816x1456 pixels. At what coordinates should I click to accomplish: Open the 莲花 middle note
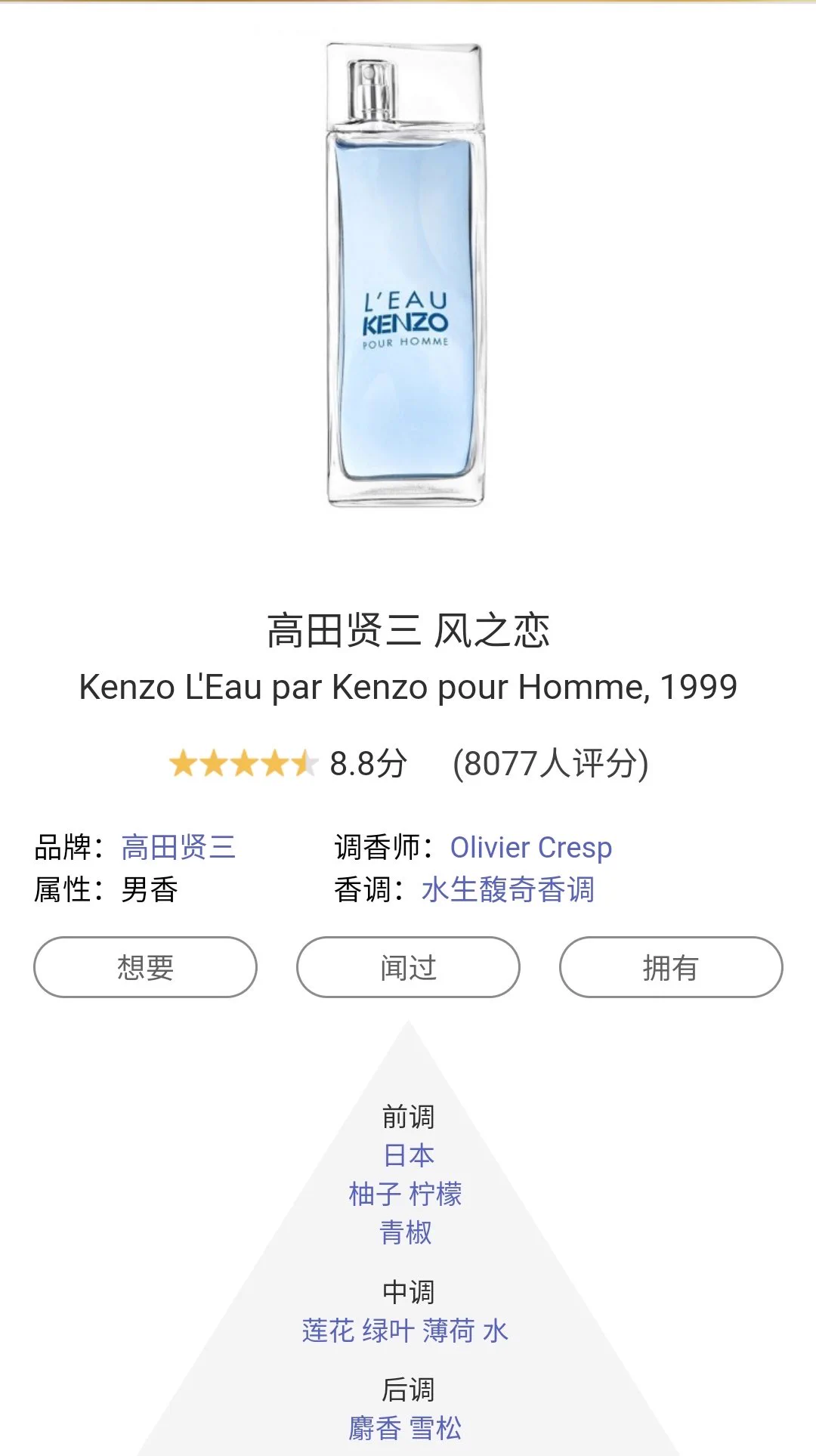[328, 1331]
